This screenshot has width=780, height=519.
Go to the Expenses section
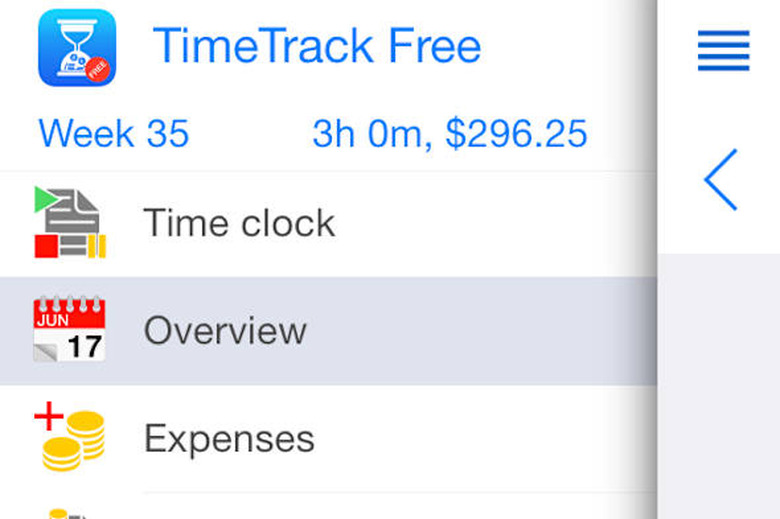(229, 439)
